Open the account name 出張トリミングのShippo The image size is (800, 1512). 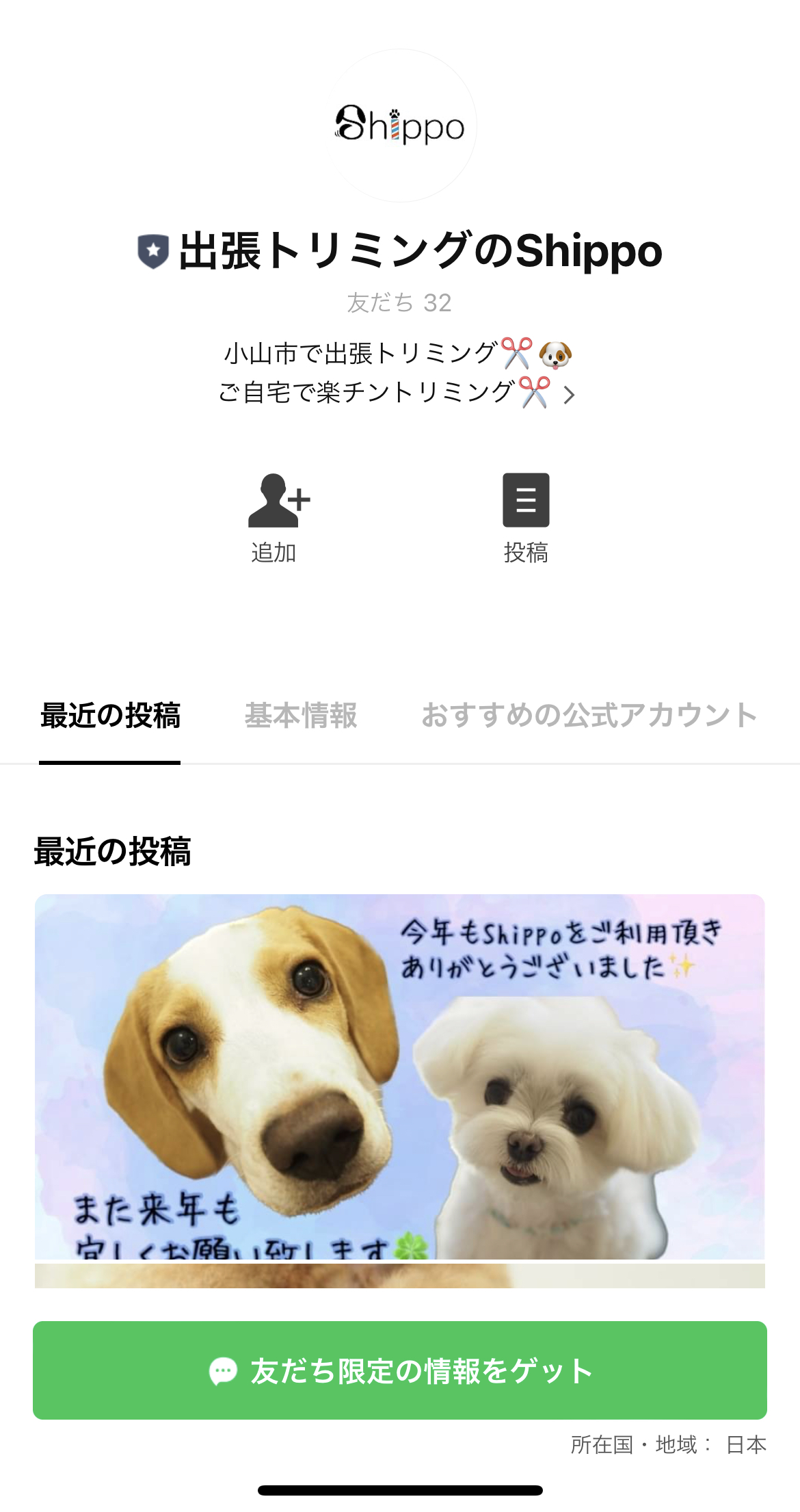pos(421,251)
